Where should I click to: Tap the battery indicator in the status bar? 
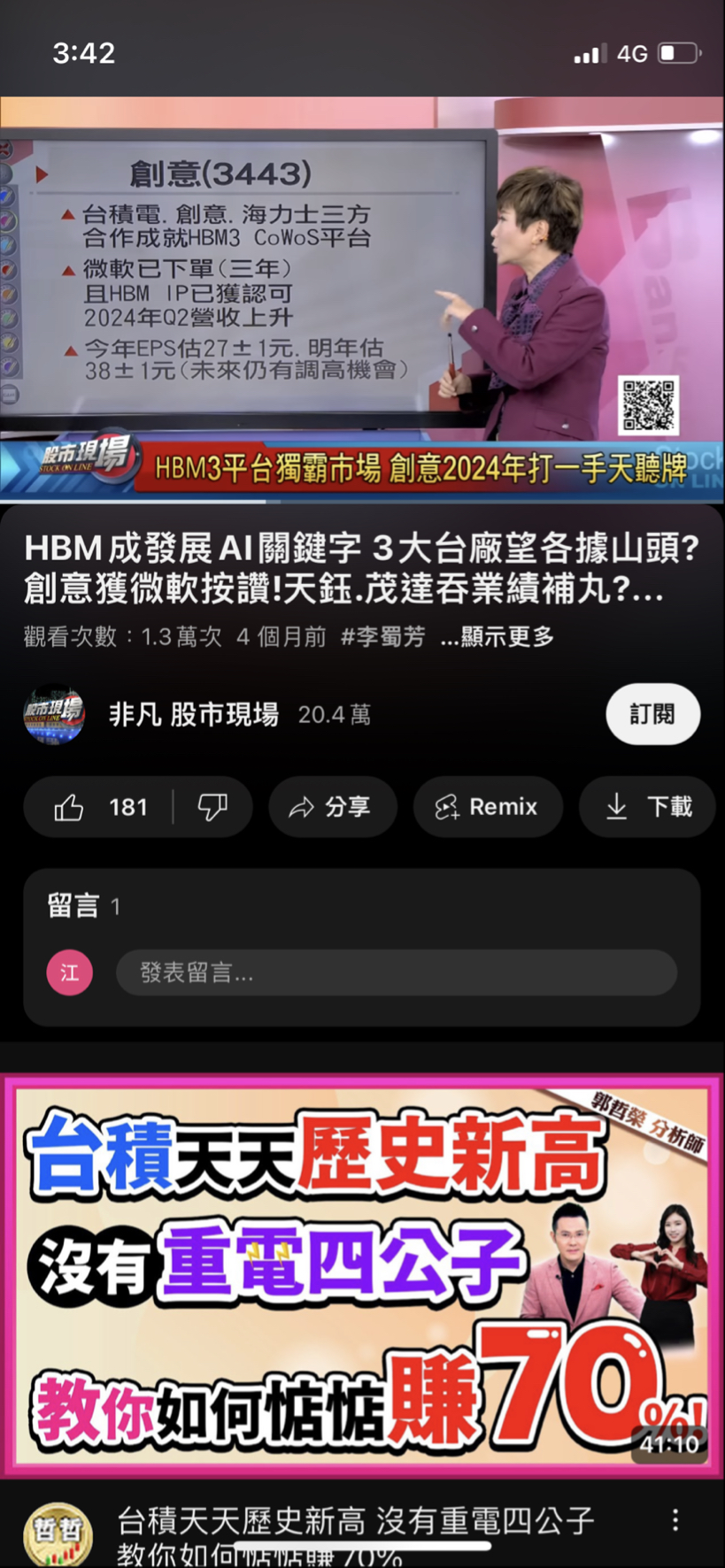[x=675, y=52]
